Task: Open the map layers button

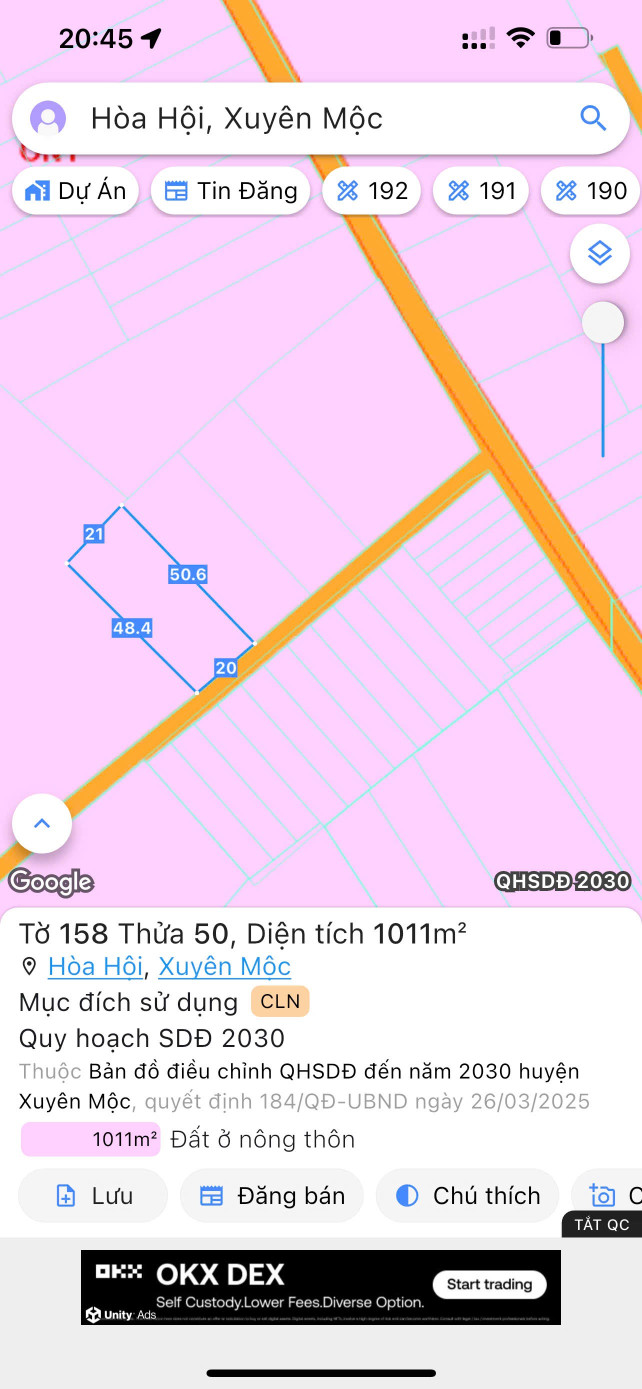Action: (x=599, y=254)
